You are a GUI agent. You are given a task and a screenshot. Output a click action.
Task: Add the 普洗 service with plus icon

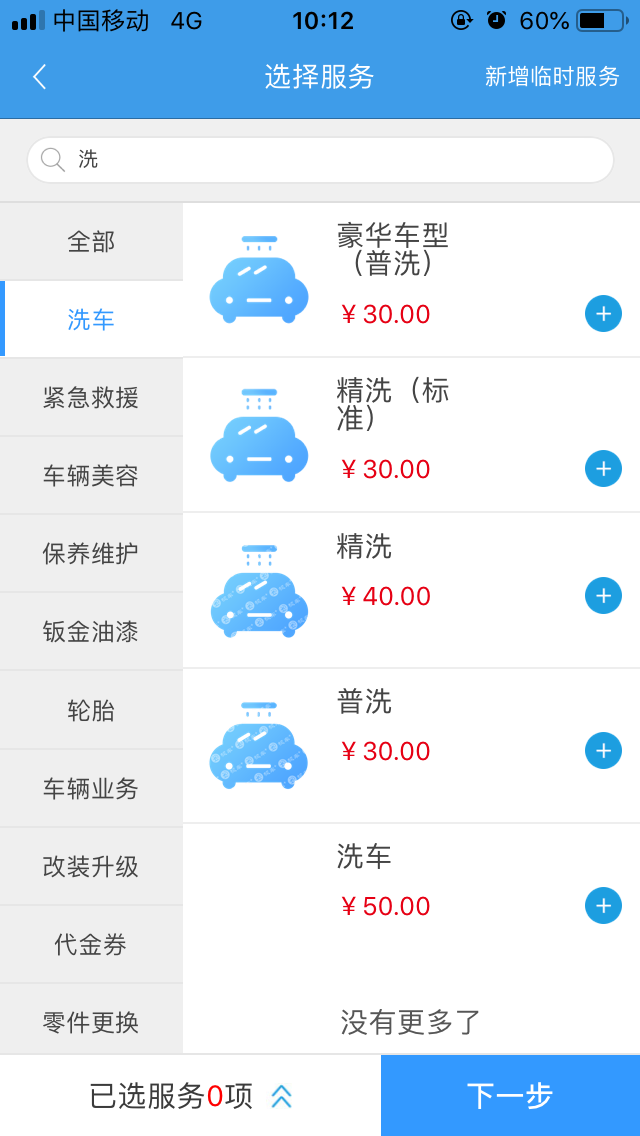click(603, 751)
